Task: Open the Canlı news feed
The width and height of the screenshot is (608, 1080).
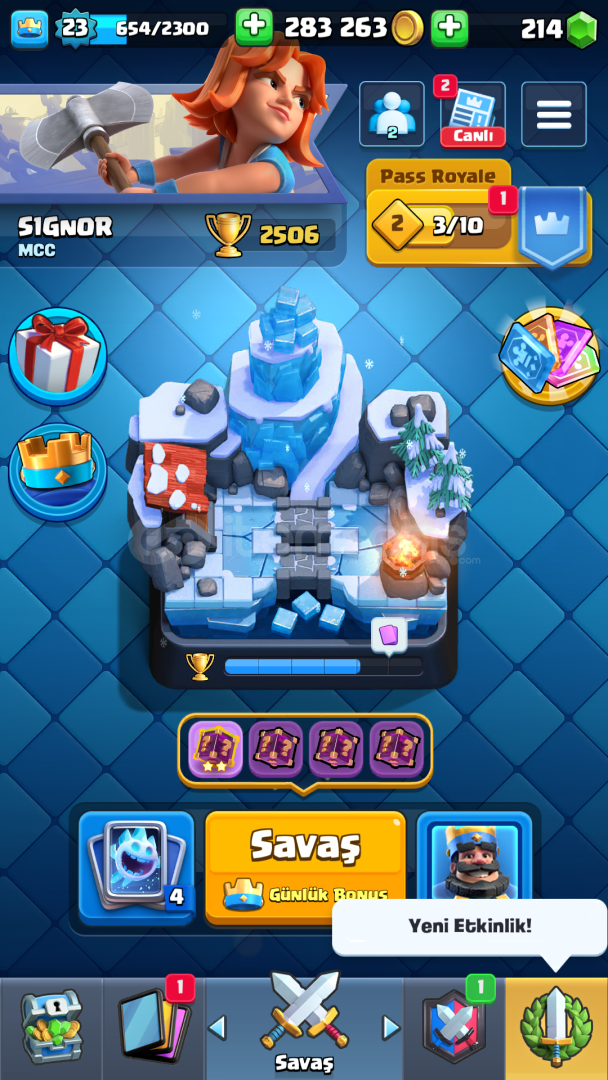Action: (x=472, y=114)
